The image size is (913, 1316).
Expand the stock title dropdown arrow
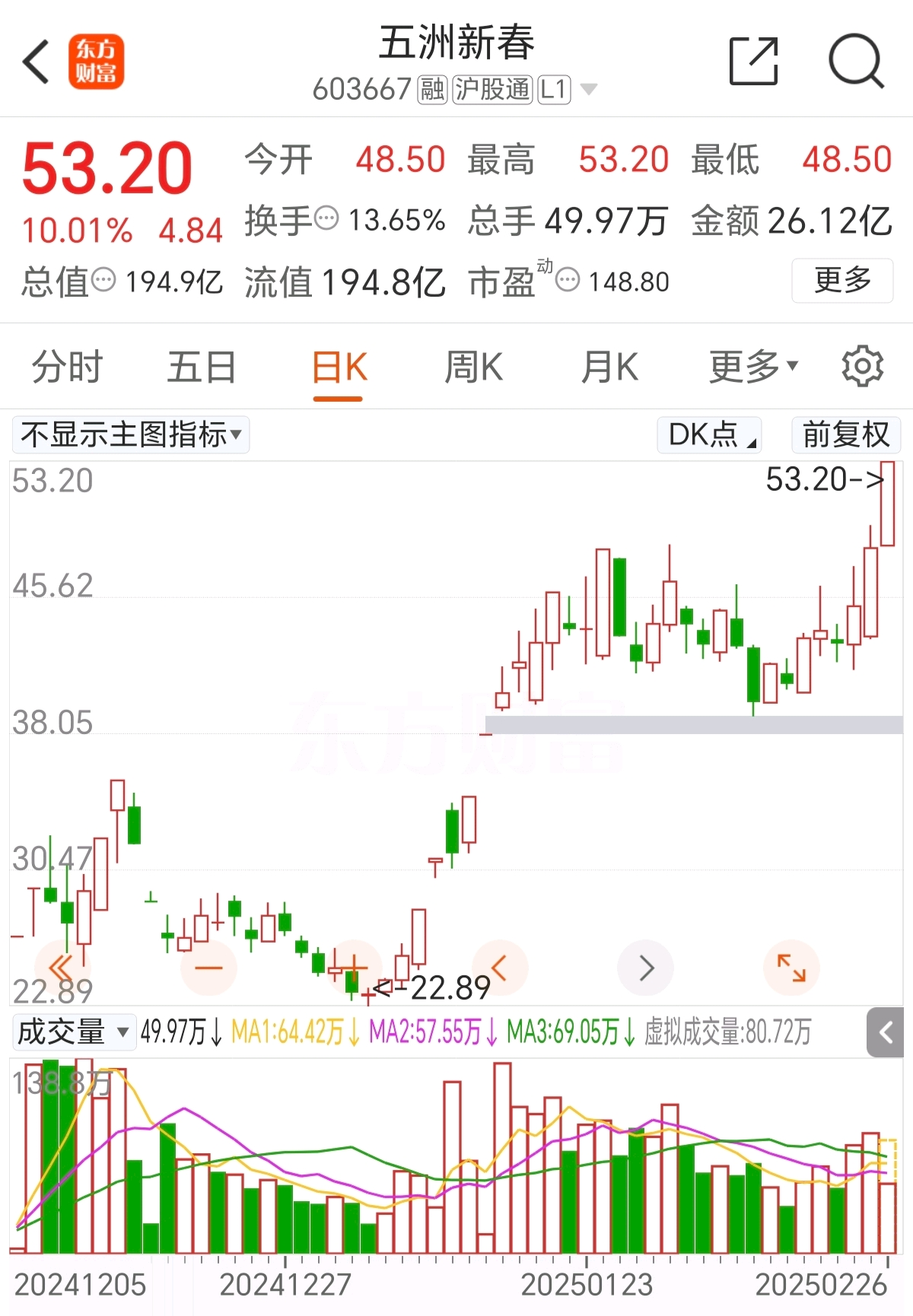(x=588, y=90)
